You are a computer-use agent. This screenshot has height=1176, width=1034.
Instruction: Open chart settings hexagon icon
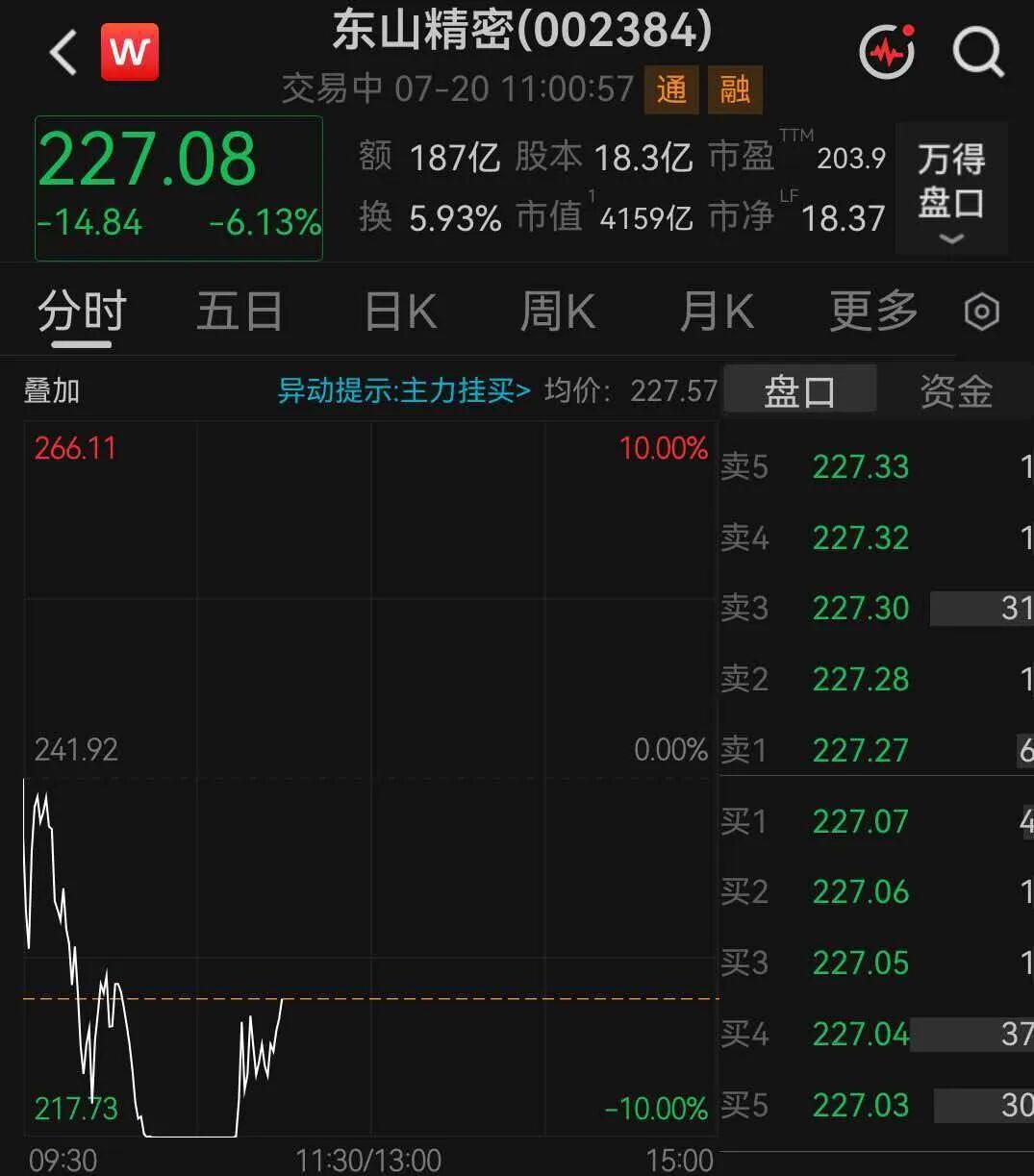click(x=982, y=313)
